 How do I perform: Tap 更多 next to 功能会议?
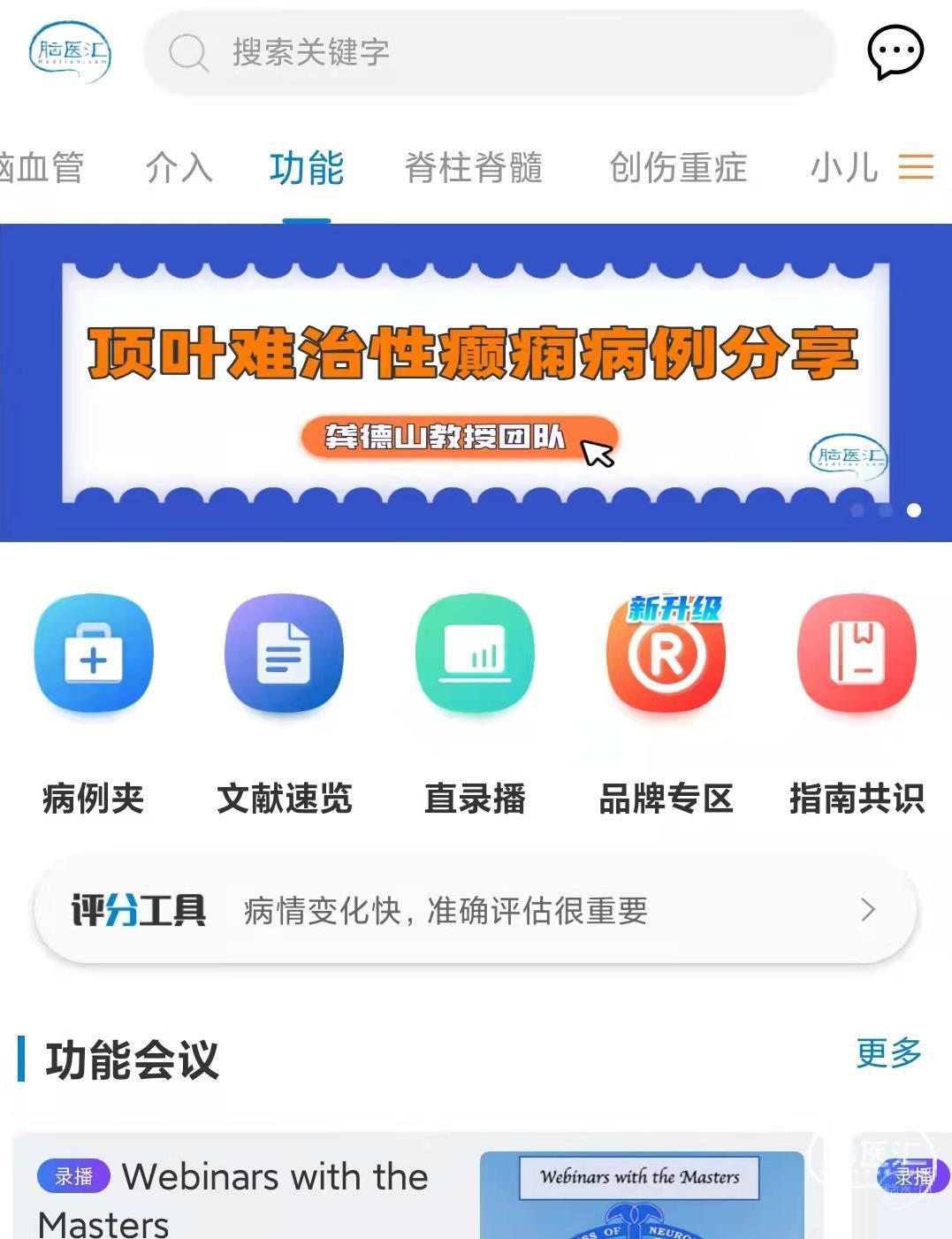click(888, 1052)
